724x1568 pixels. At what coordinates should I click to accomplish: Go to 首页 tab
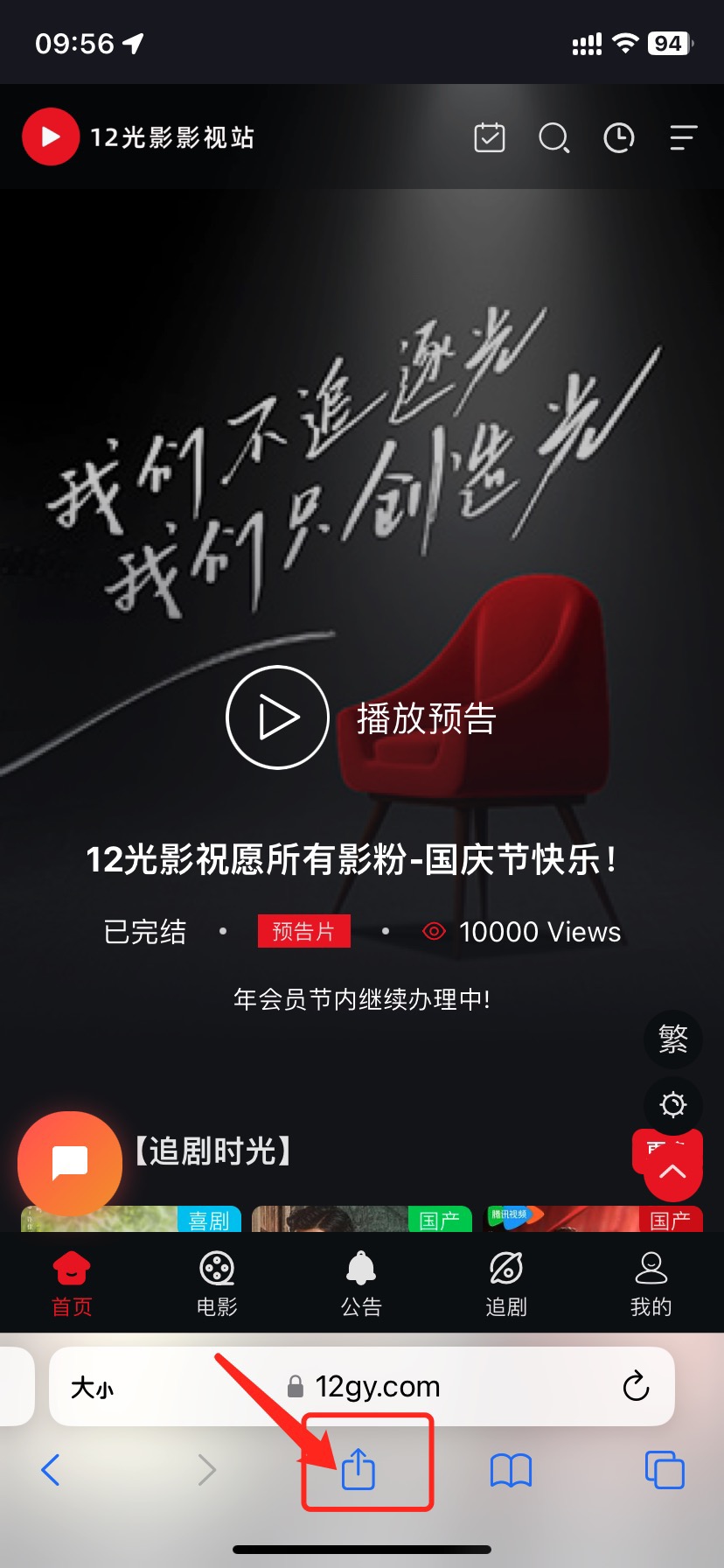(72, 1284)
